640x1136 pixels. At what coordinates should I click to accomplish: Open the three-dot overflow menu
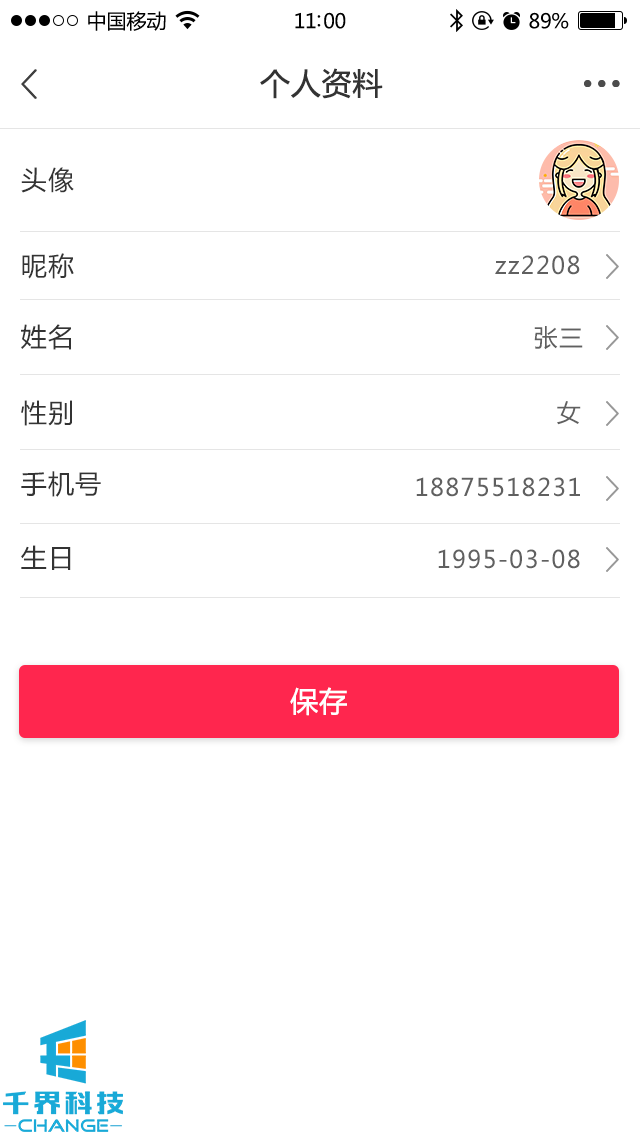(601, 84)
